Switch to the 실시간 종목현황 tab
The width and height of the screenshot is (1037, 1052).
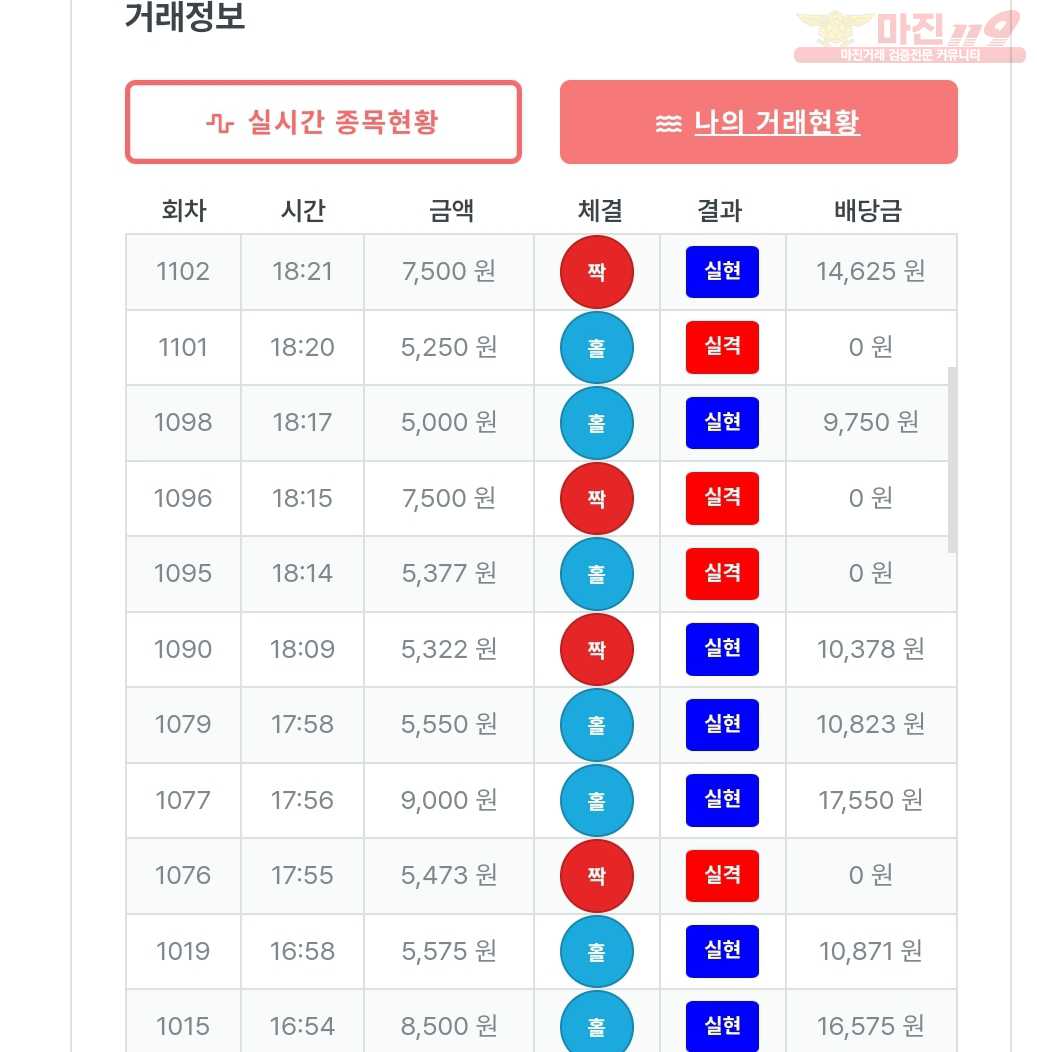tap(323, 122)
